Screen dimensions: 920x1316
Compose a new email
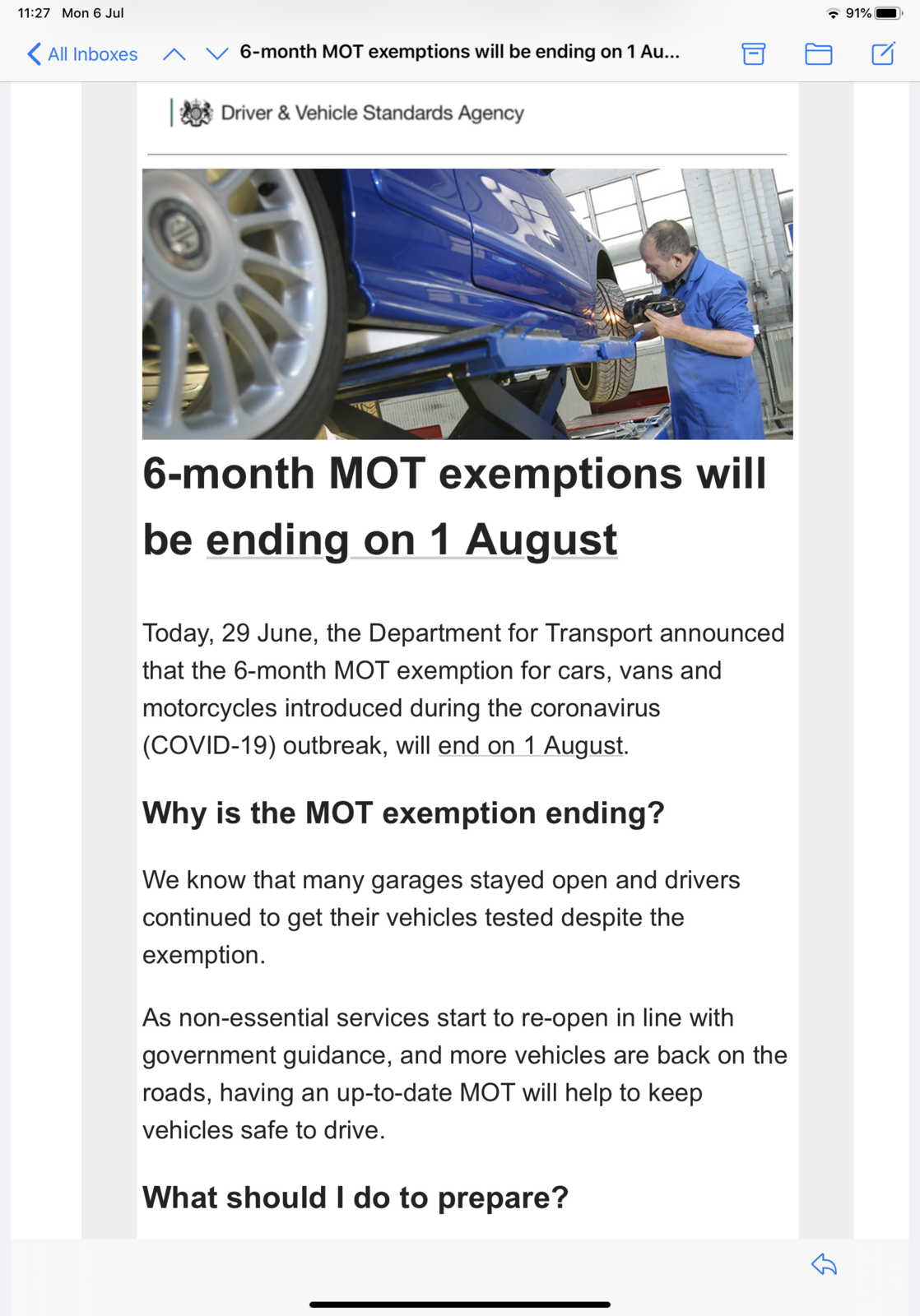coord(882,54)
